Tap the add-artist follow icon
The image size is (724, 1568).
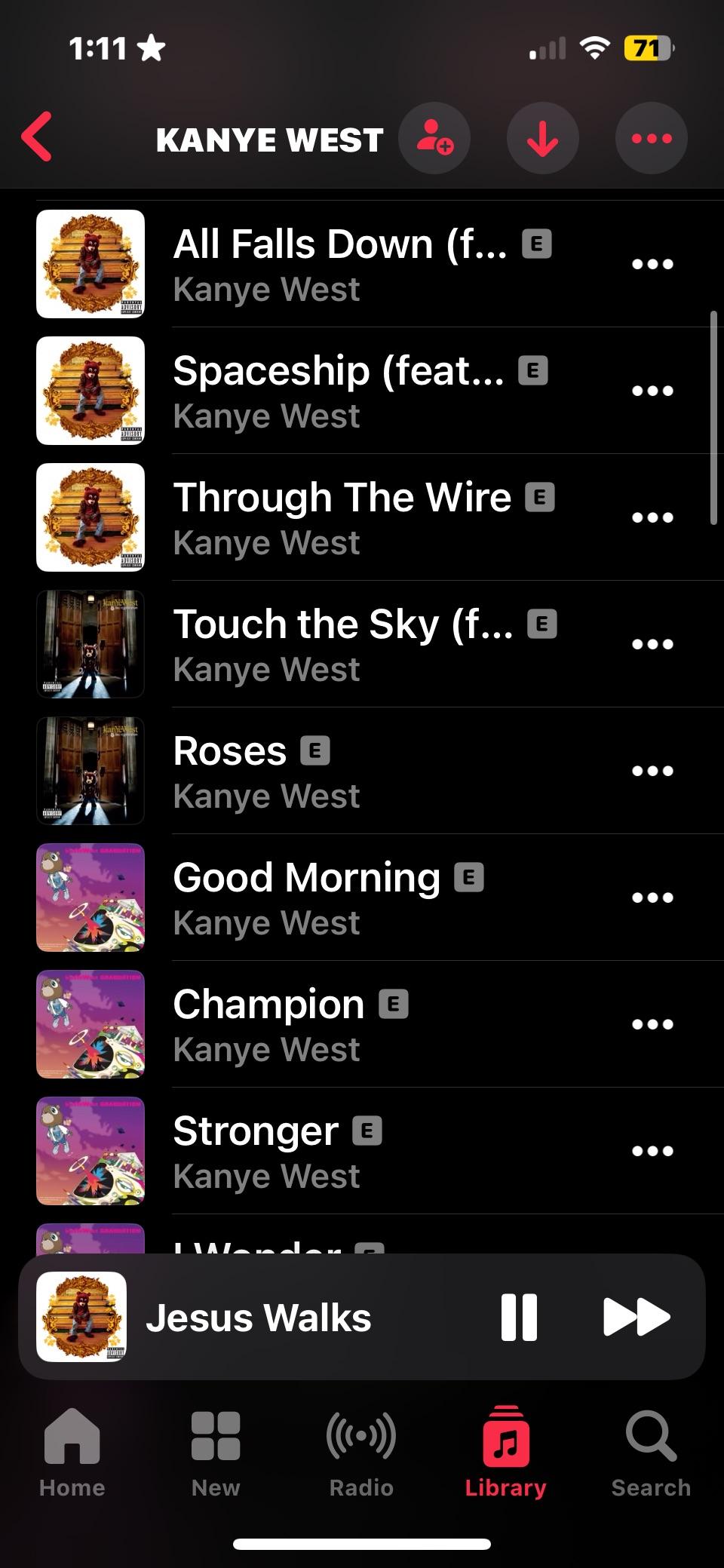(x=435, y=138)
